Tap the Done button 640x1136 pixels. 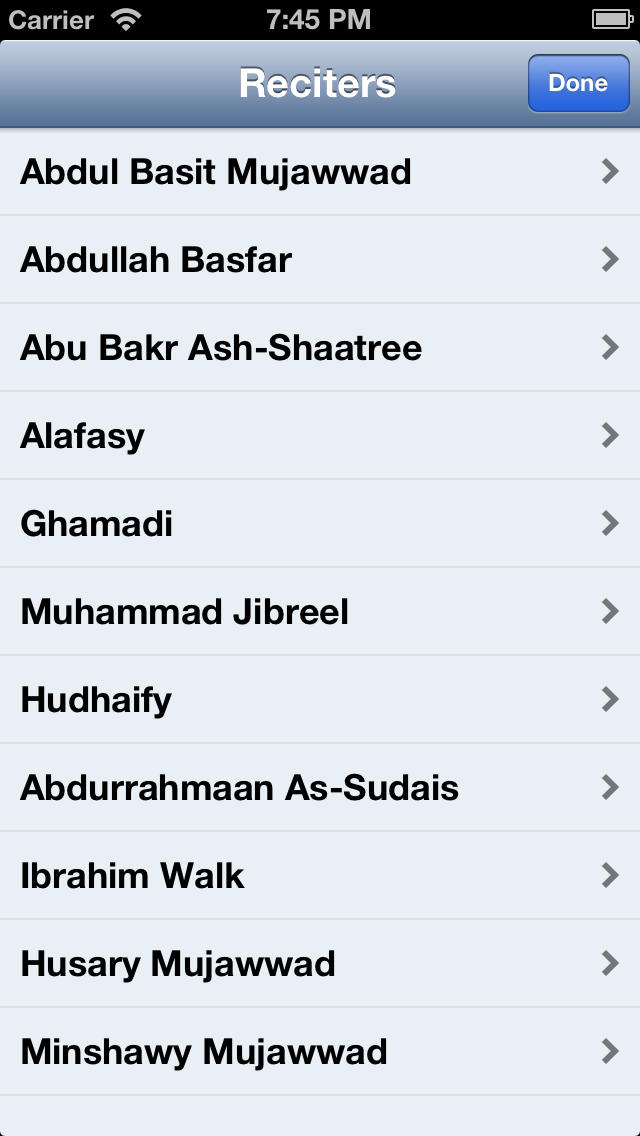point(578,83)
